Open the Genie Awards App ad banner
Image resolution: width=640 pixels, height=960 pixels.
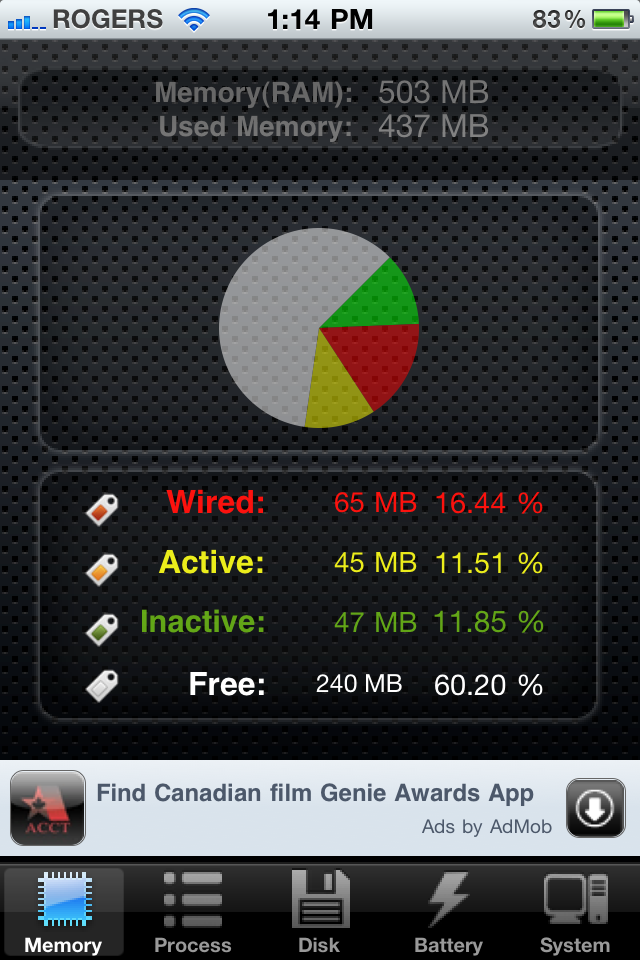click(x=314, y=806)
